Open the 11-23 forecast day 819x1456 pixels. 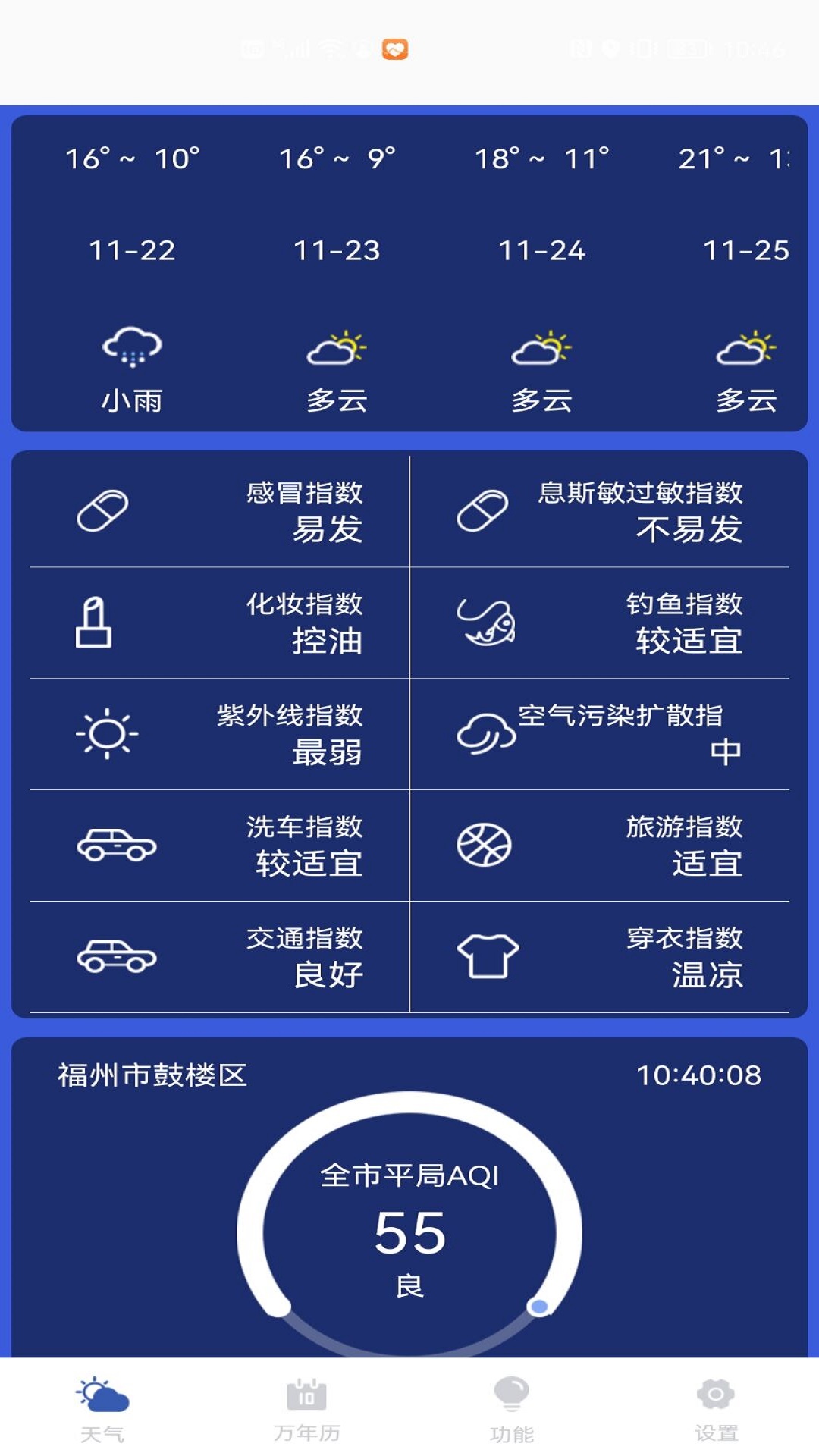point(337,275)
